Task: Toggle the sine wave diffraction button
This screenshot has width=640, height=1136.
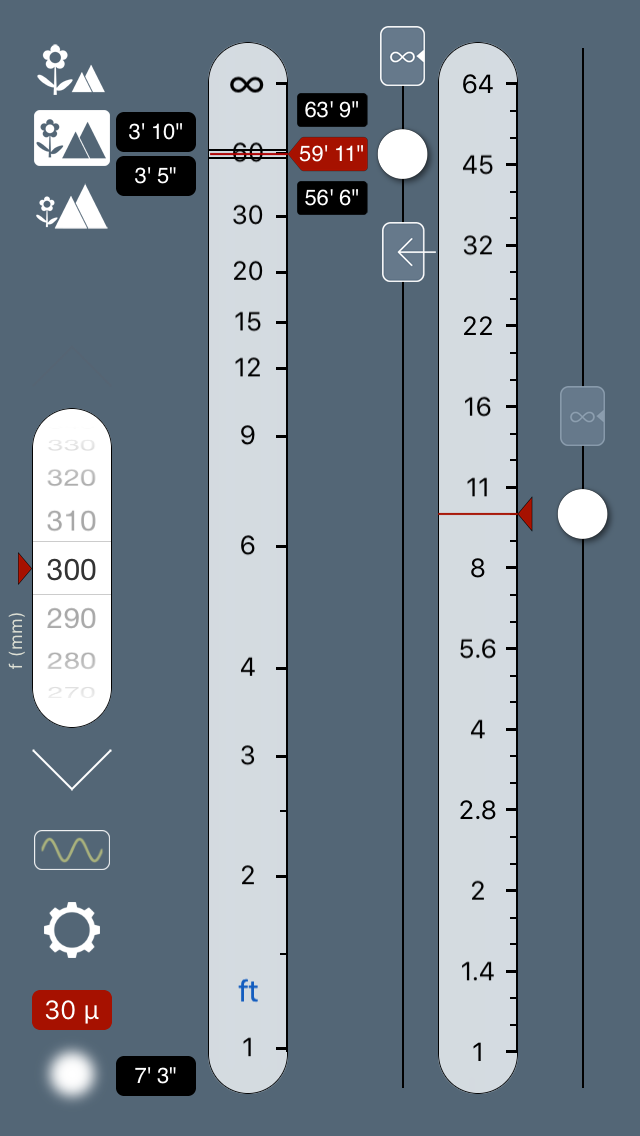Action: pyautogui.click(x=72, y=850)
